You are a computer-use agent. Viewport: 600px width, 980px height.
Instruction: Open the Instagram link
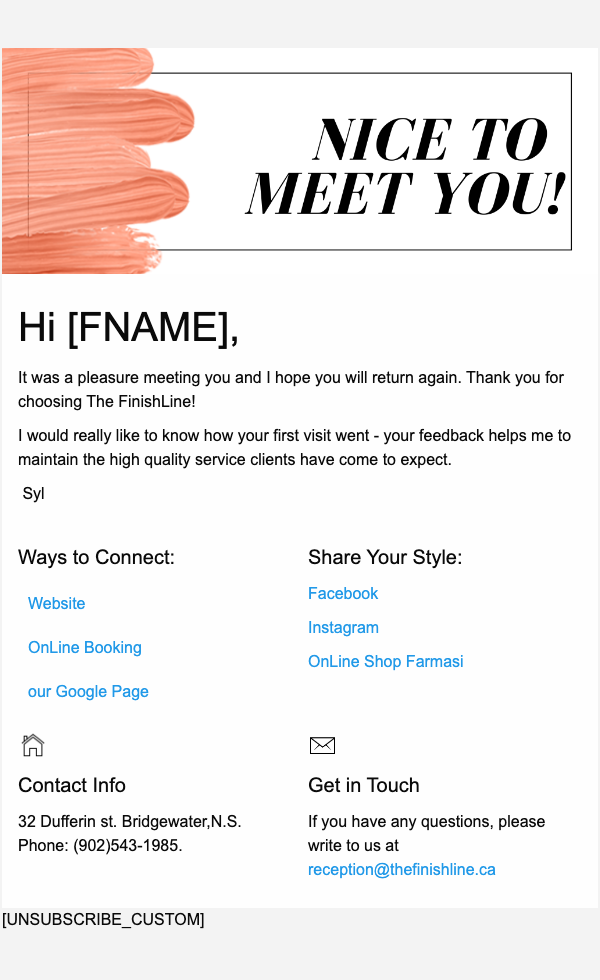click(343, 627)
